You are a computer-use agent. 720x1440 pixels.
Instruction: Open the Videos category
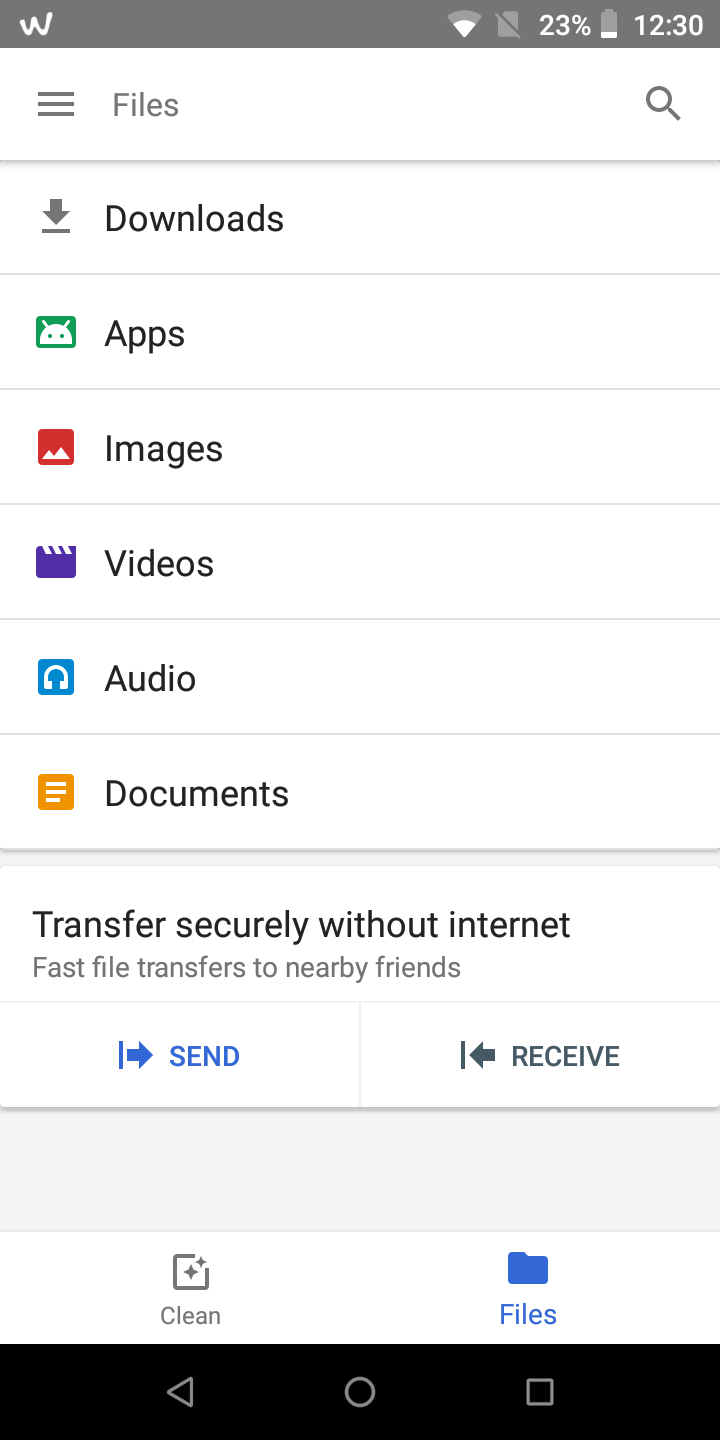click(360, 563)
